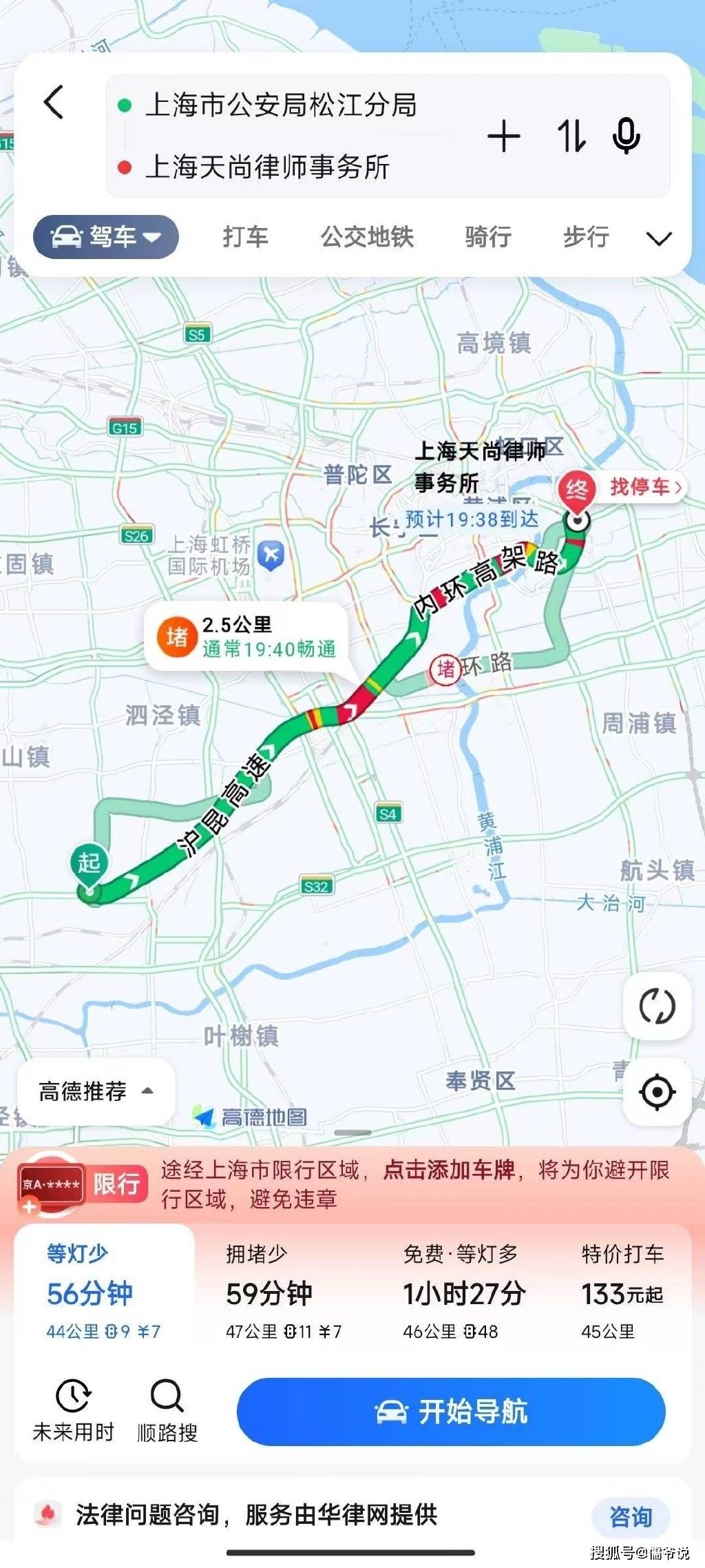Viewport: 705px width, 1568px height.
Task: Center the map on my location
Action: coord(657,1092)
